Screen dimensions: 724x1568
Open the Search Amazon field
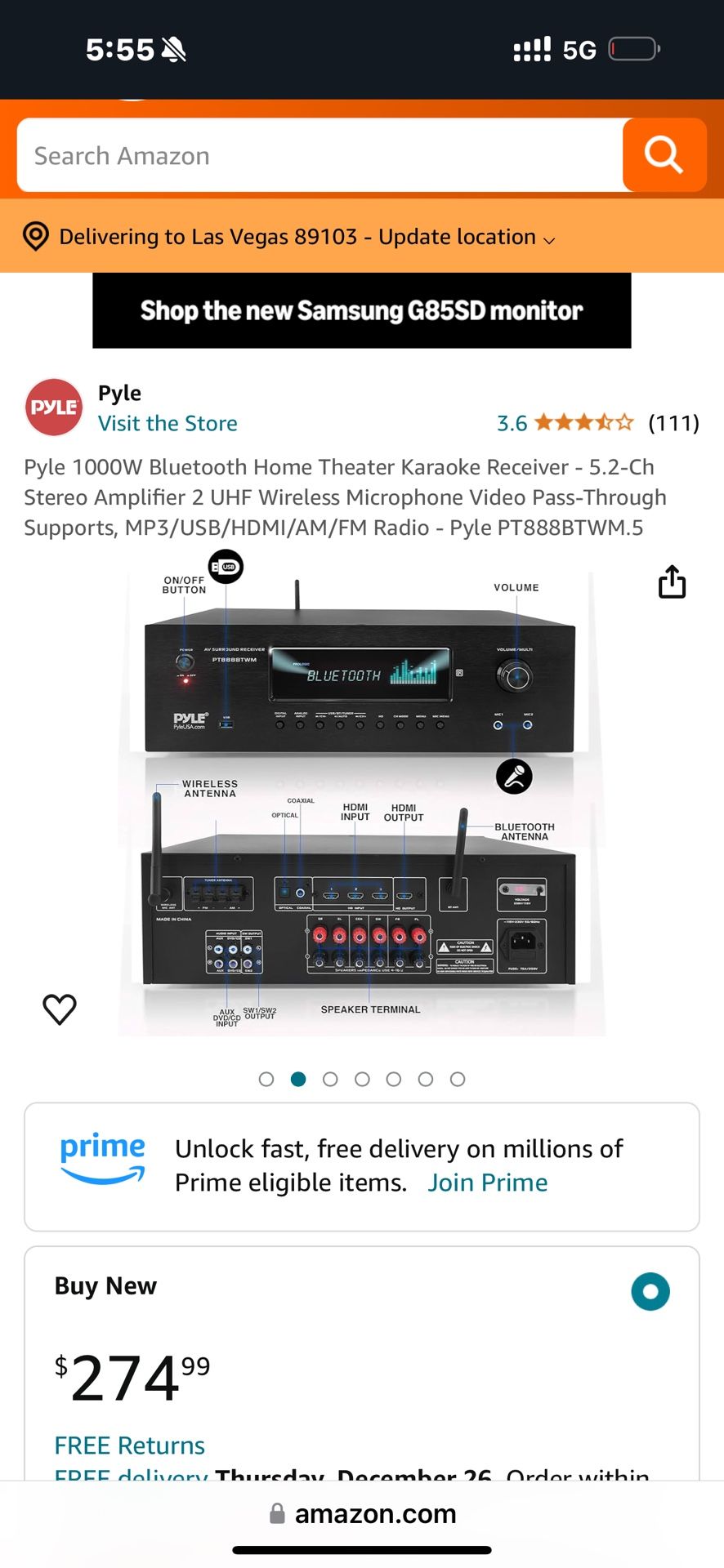320,155
